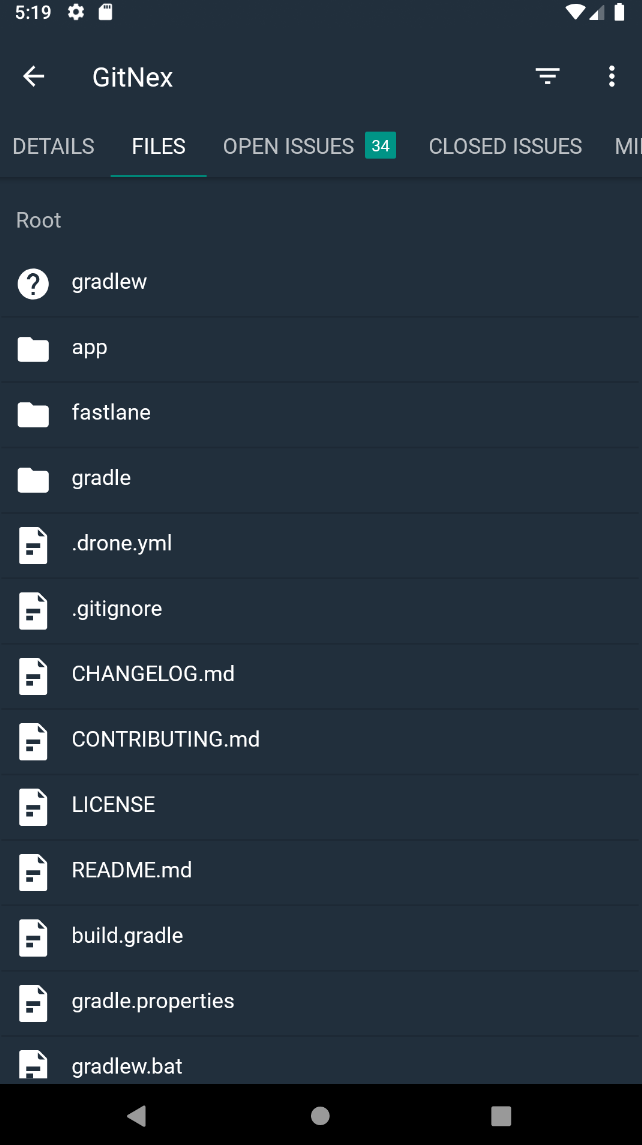Open the gradlew file

click(x=110, y=283)
